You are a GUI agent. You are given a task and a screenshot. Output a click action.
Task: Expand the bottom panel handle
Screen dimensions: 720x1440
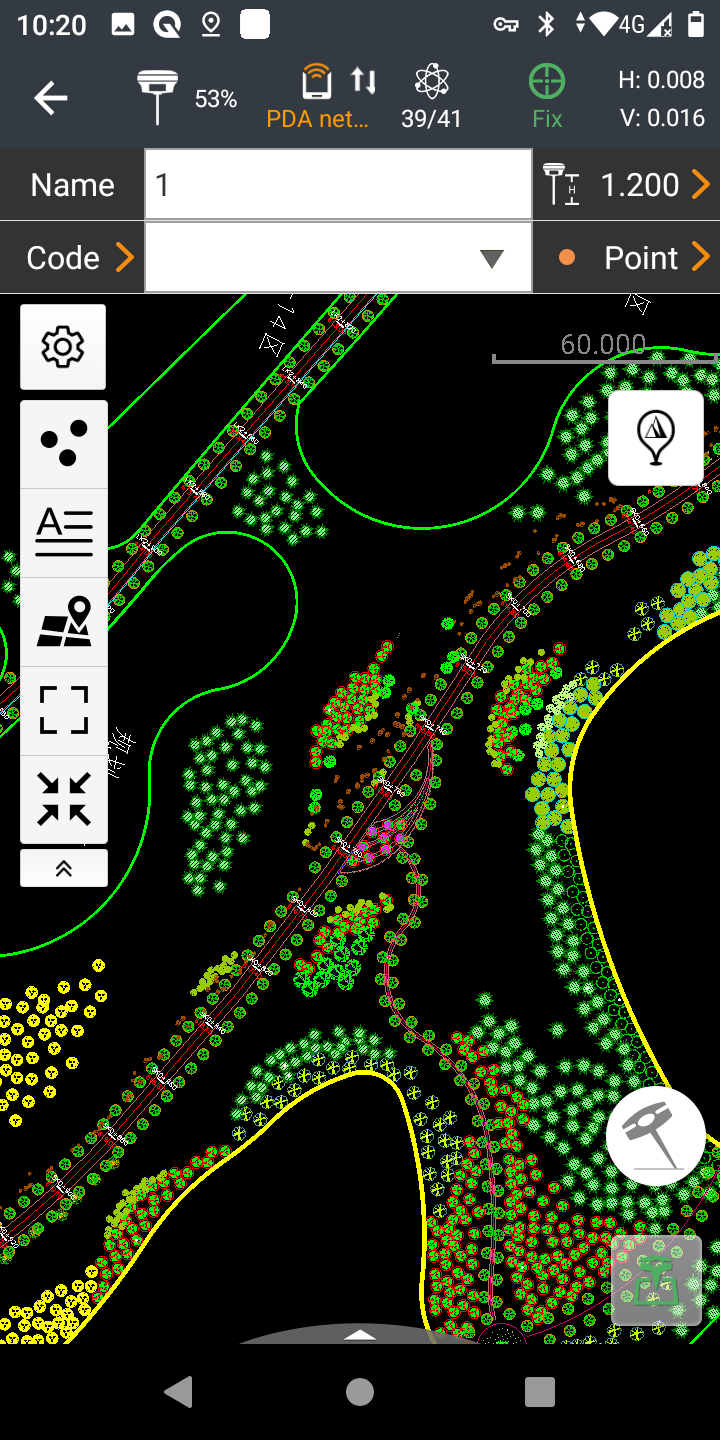[x=360, y=1333]
